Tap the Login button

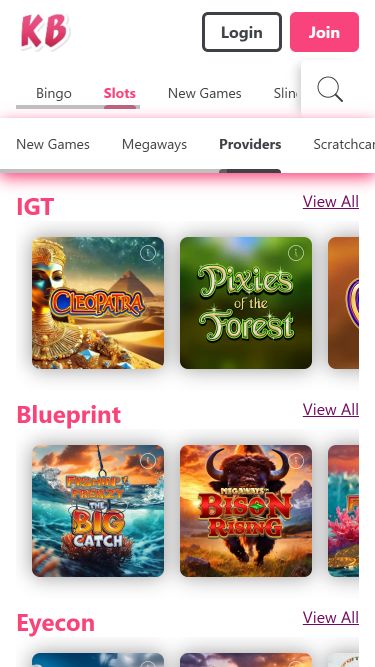(241, 32)
